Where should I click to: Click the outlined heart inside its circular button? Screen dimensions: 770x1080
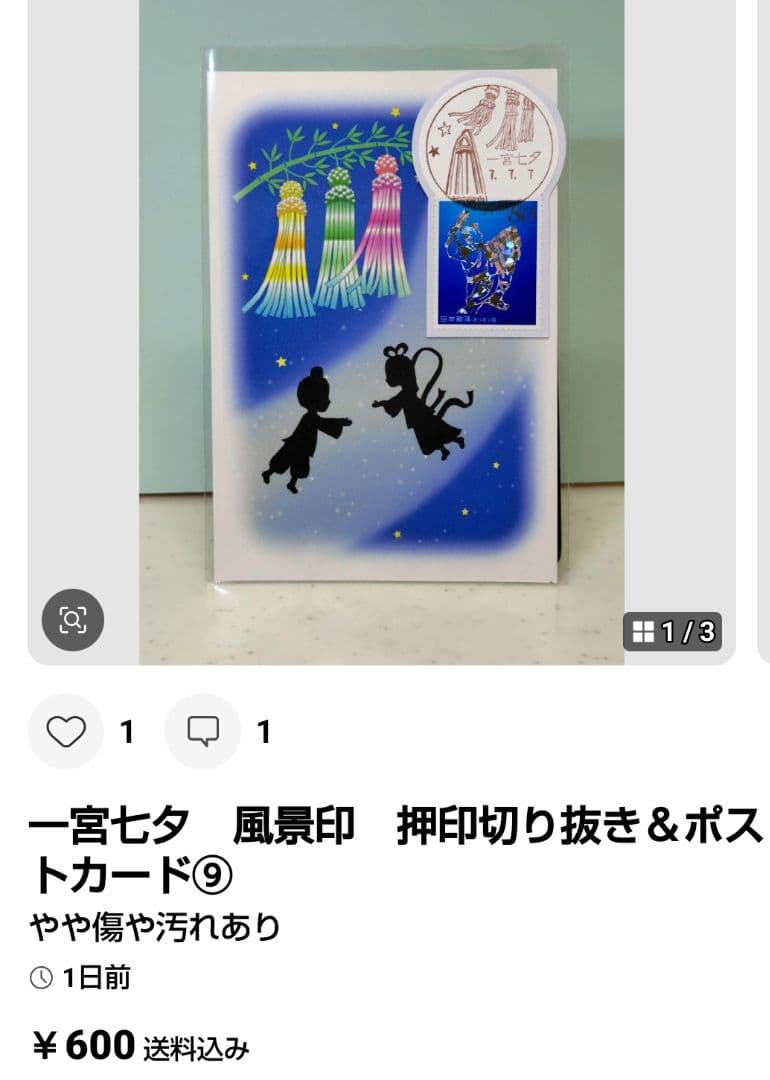pyautogui.click(x=65, y=732)
